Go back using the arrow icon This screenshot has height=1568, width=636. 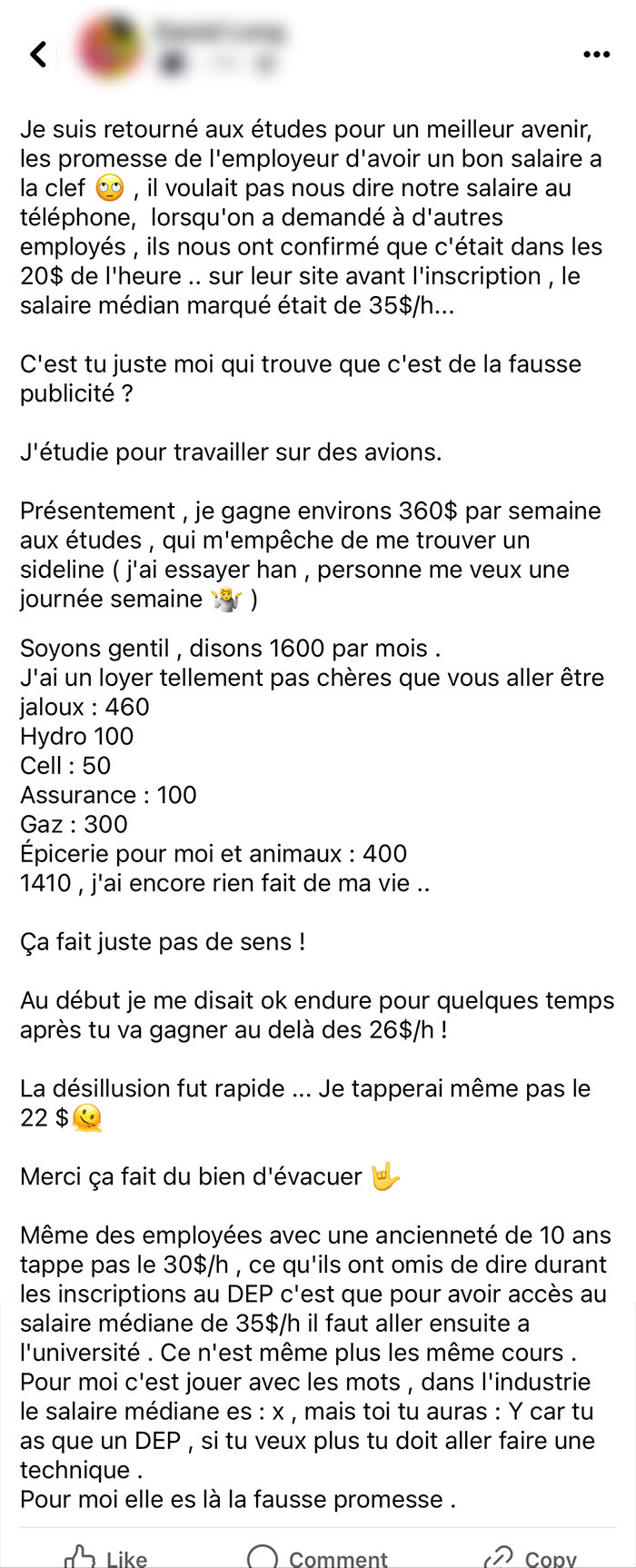(38, 55)
